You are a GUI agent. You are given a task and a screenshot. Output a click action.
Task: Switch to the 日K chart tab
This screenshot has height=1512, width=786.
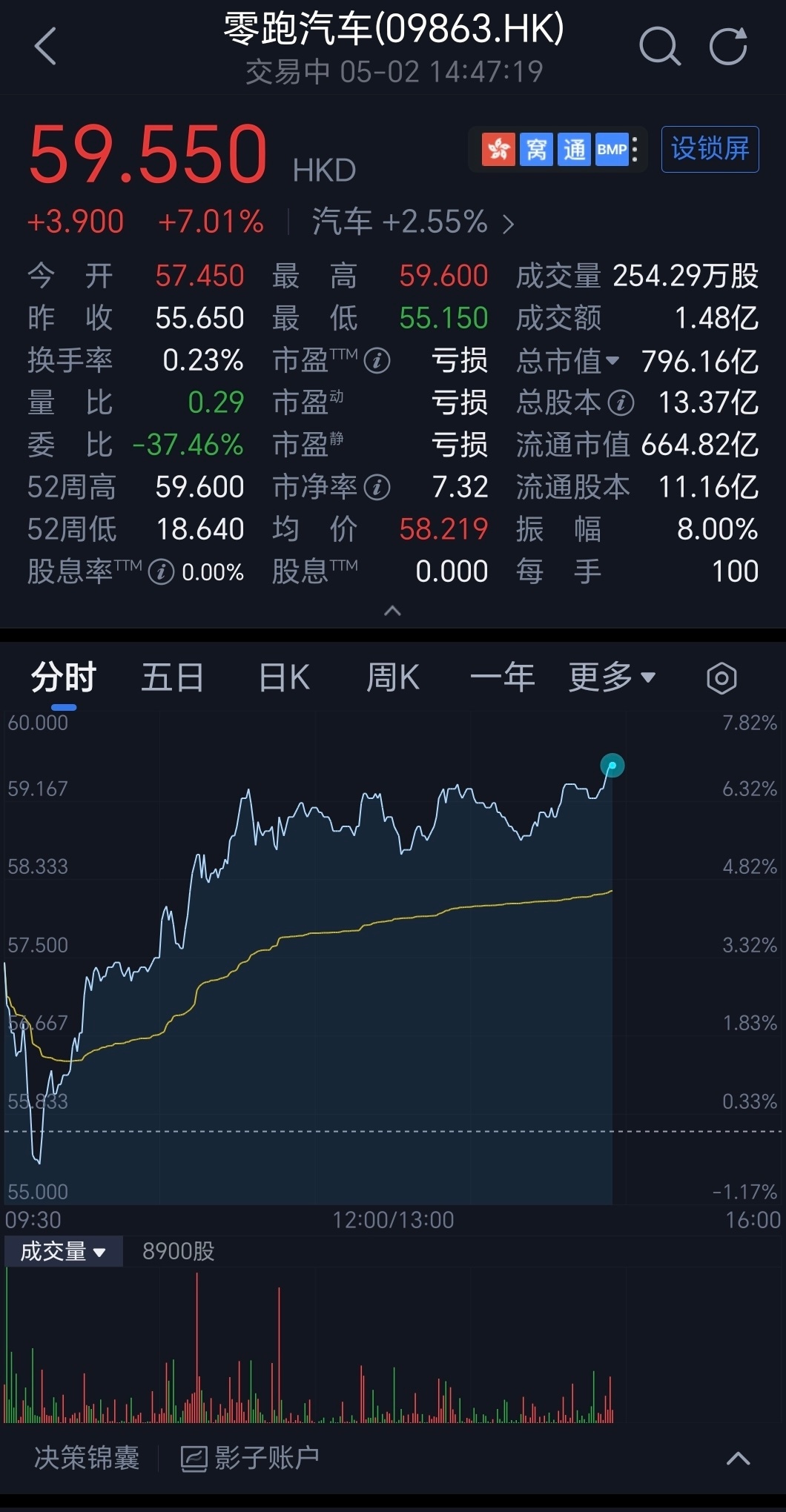284,677
